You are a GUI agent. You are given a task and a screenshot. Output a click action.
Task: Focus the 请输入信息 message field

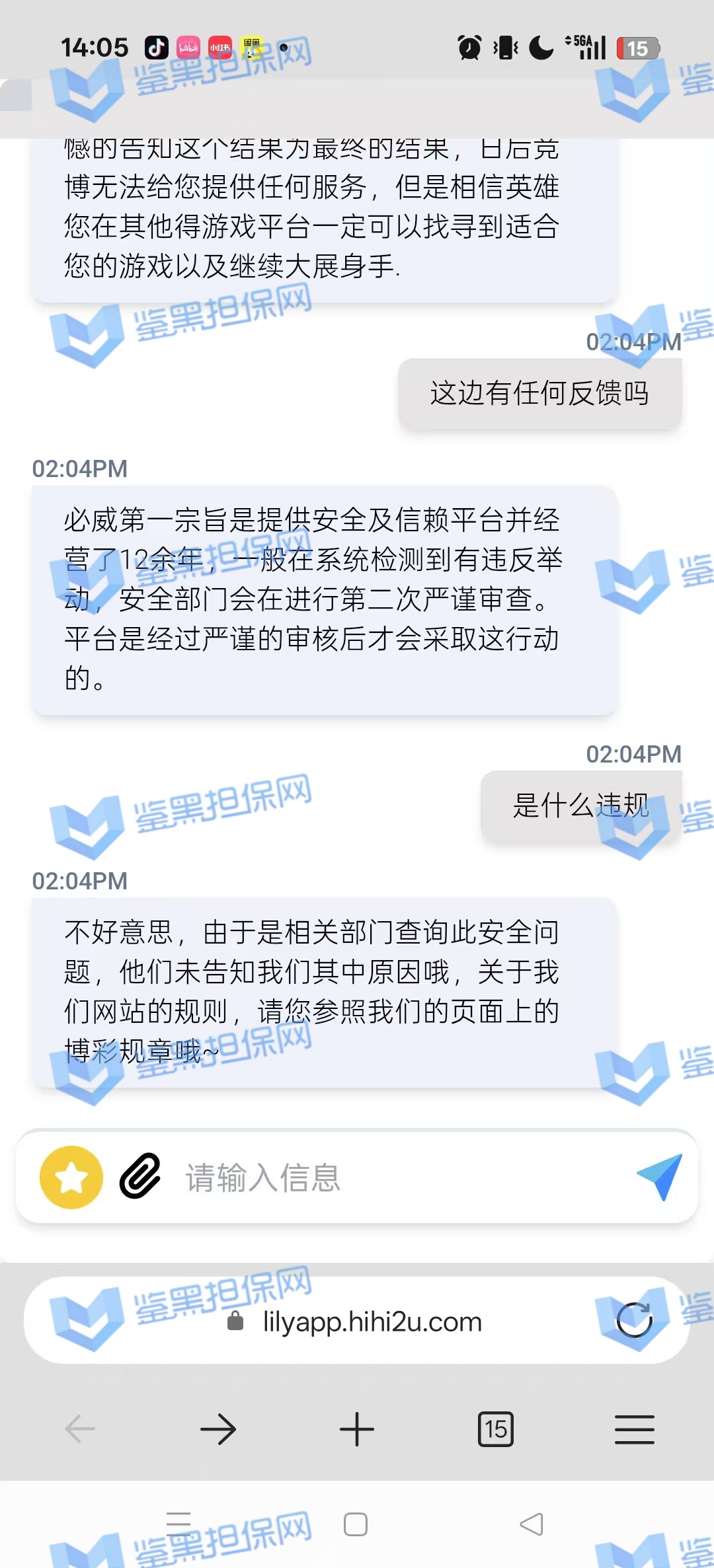coord(397,1177)
